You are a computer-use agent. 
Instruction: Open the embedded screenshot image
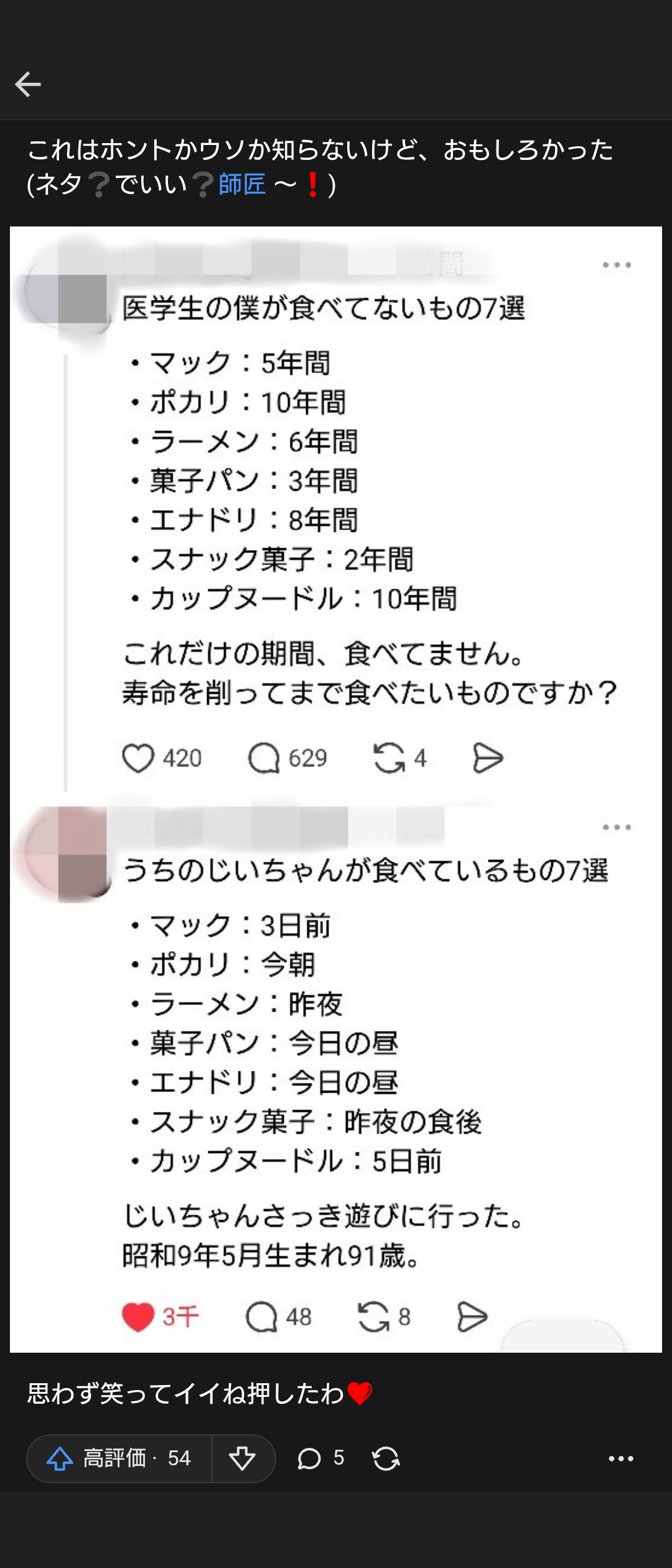pyautogui.click(x=336, y=789)
